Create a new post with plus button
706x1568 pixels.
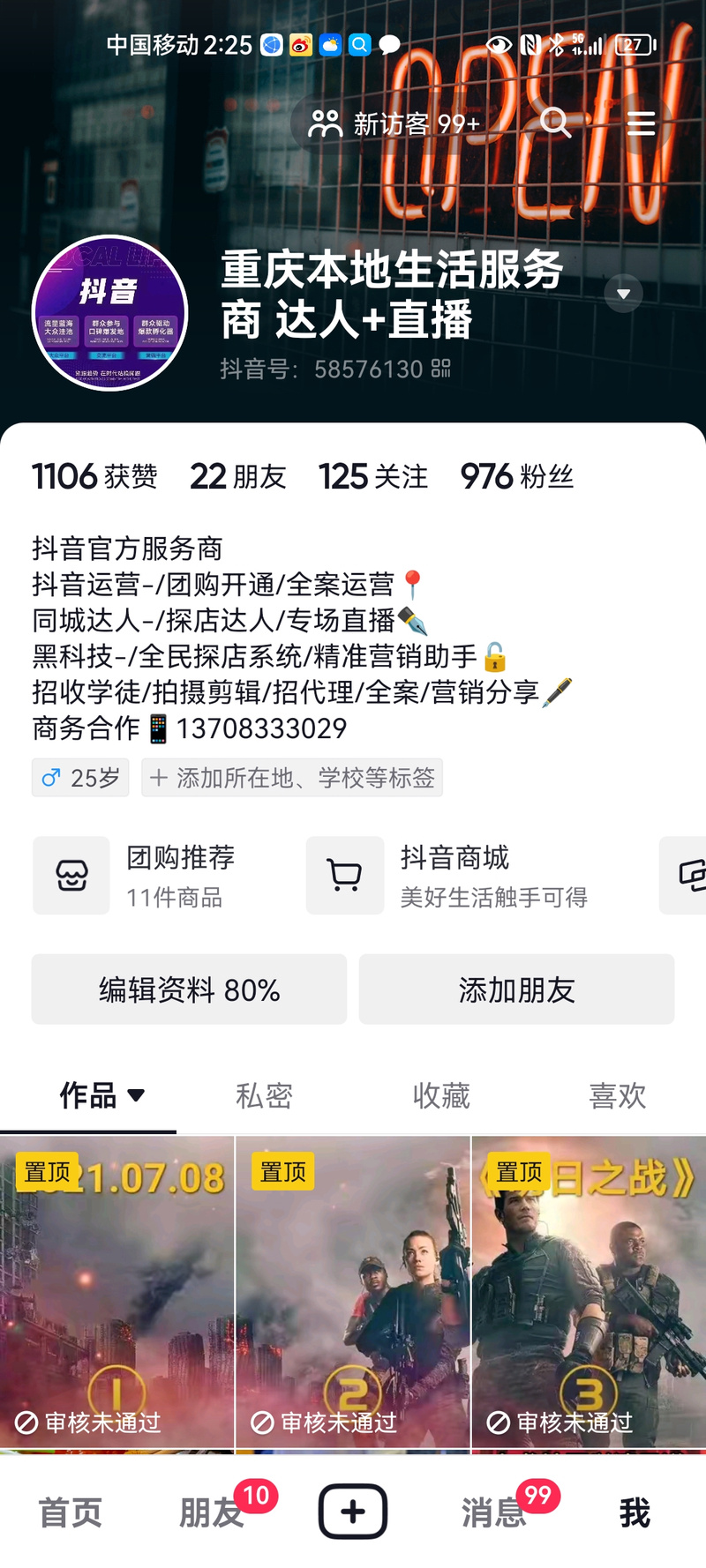(353, 1512)
